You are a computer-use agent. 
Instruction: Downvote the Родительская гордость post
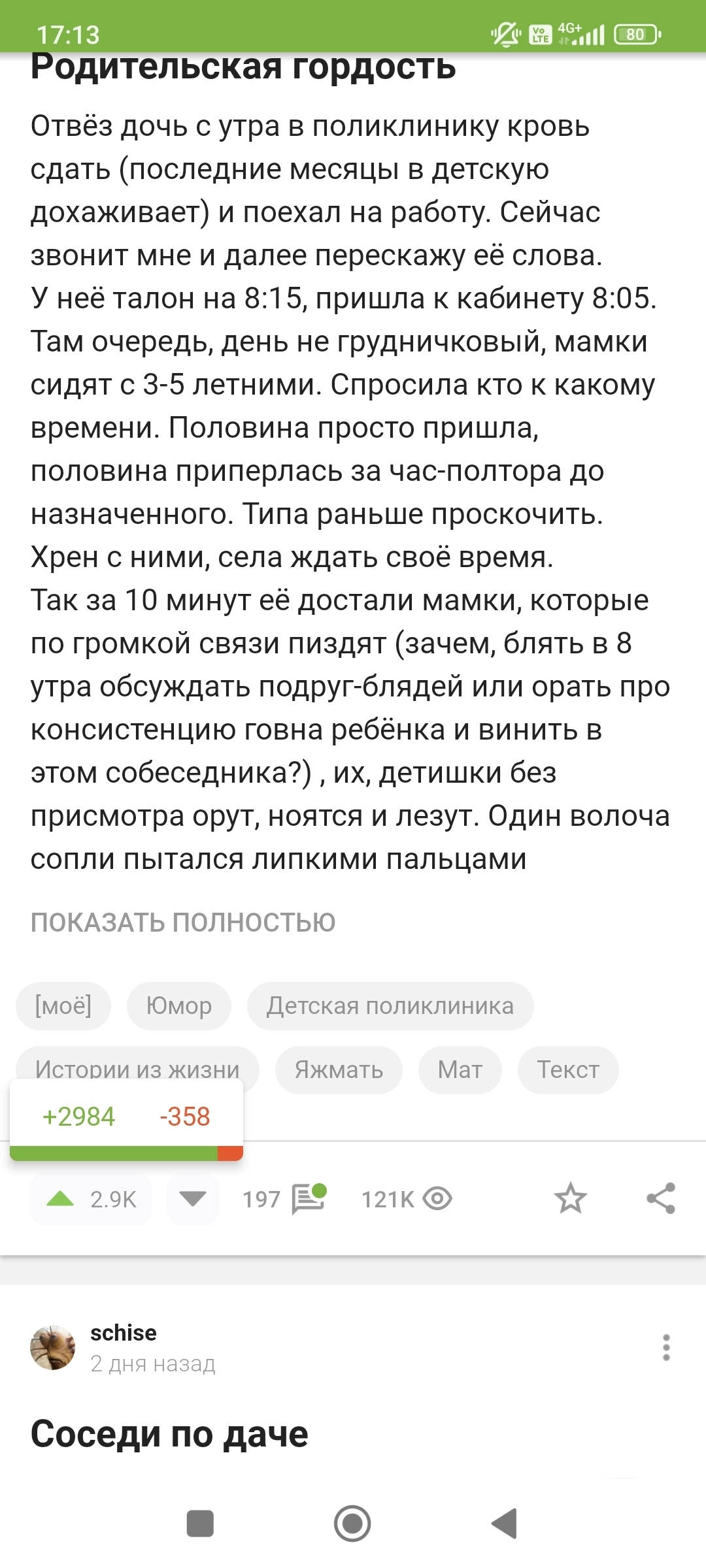coord(193,1199)
